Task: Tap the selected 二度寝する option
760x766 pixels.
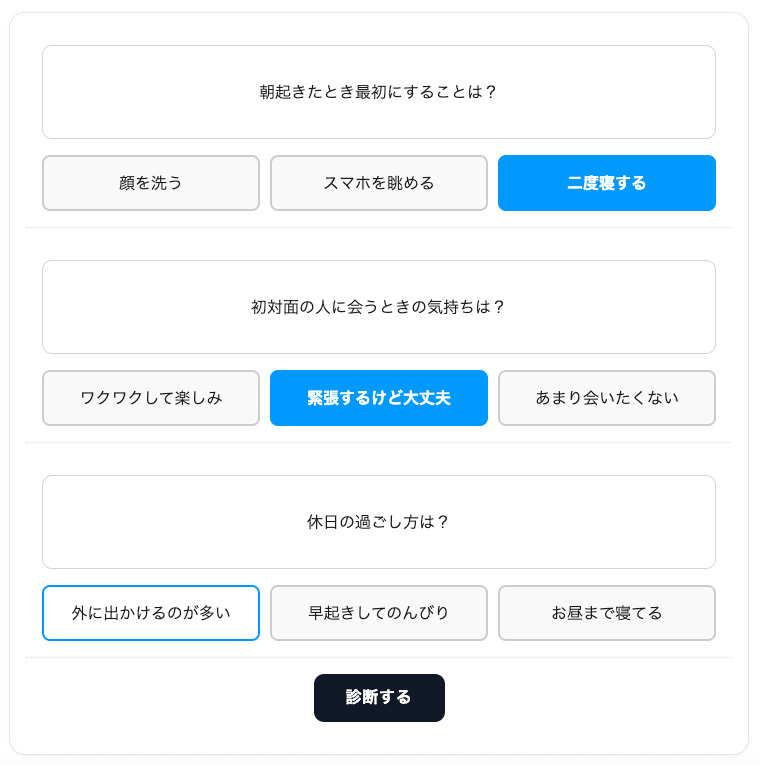Action: [x=607, y=183]
